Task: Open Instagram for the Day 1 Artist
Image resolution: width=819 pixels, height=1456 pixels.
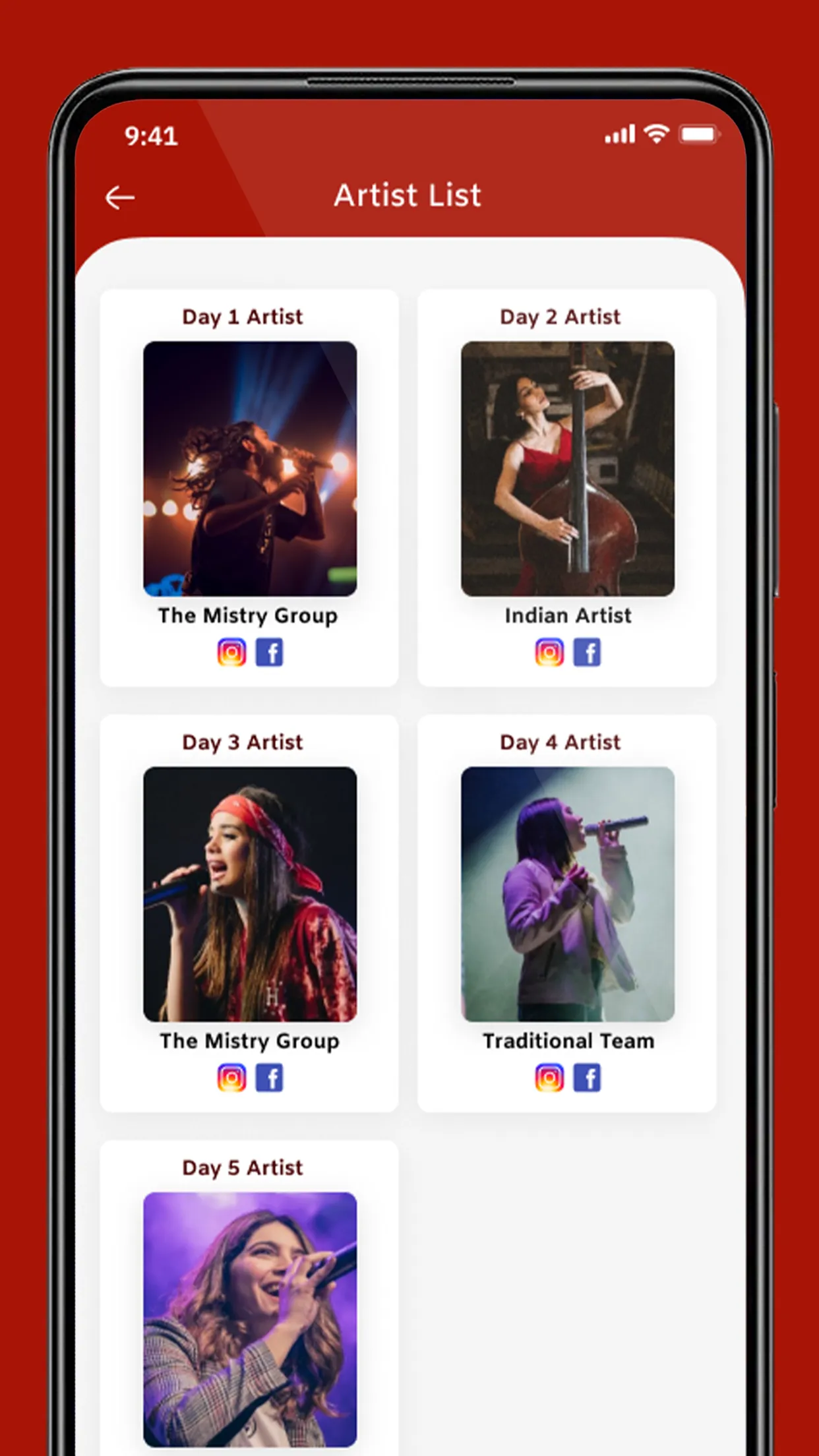Action: click(x=231, y=652)
